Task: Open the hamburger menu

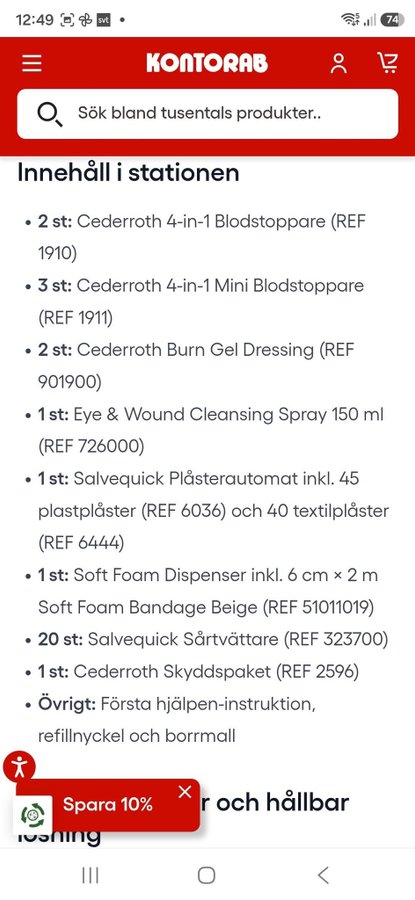Action: (32, 63)
